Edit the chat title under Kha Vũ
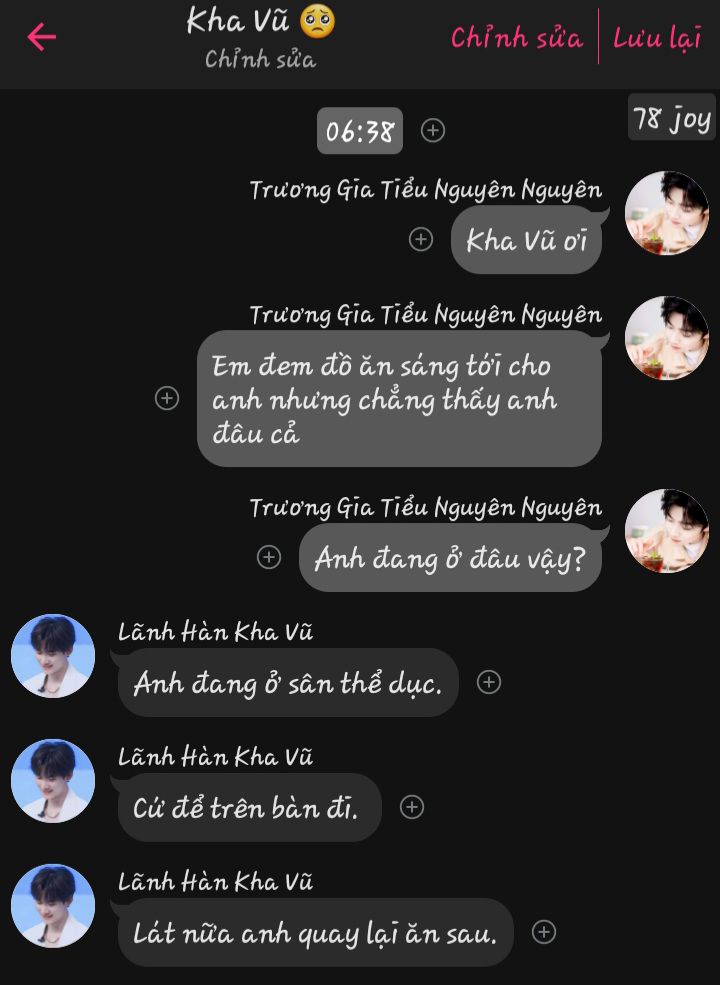 point(260,60)
